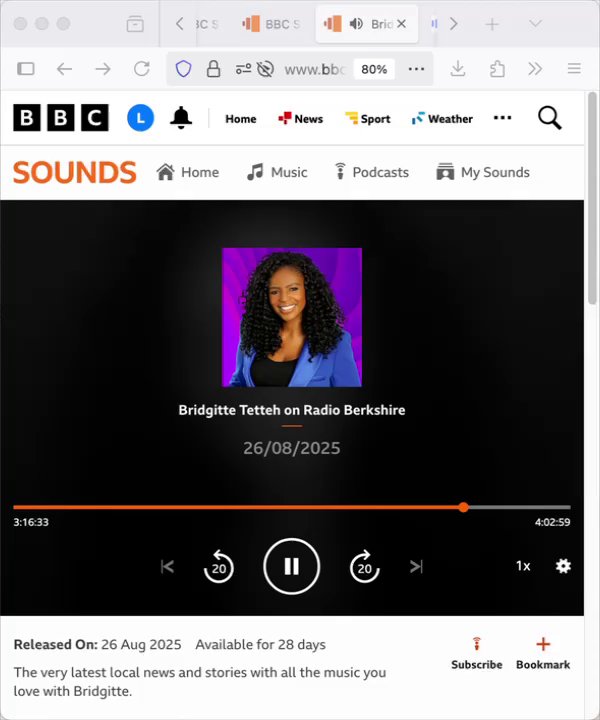
Task: Jump to the next track
Action: pyautogui.click(x=416, y=567)
